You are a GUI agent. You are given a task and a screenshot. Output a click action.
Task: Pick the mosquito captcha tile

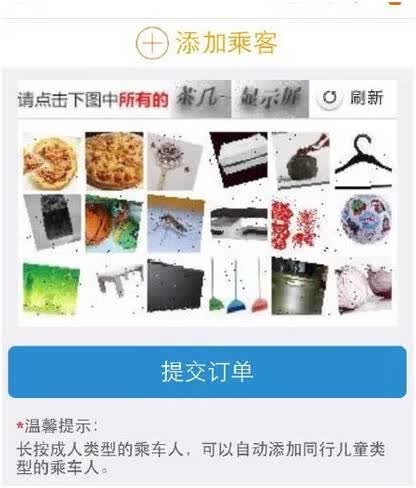click(x=176, y=223)
